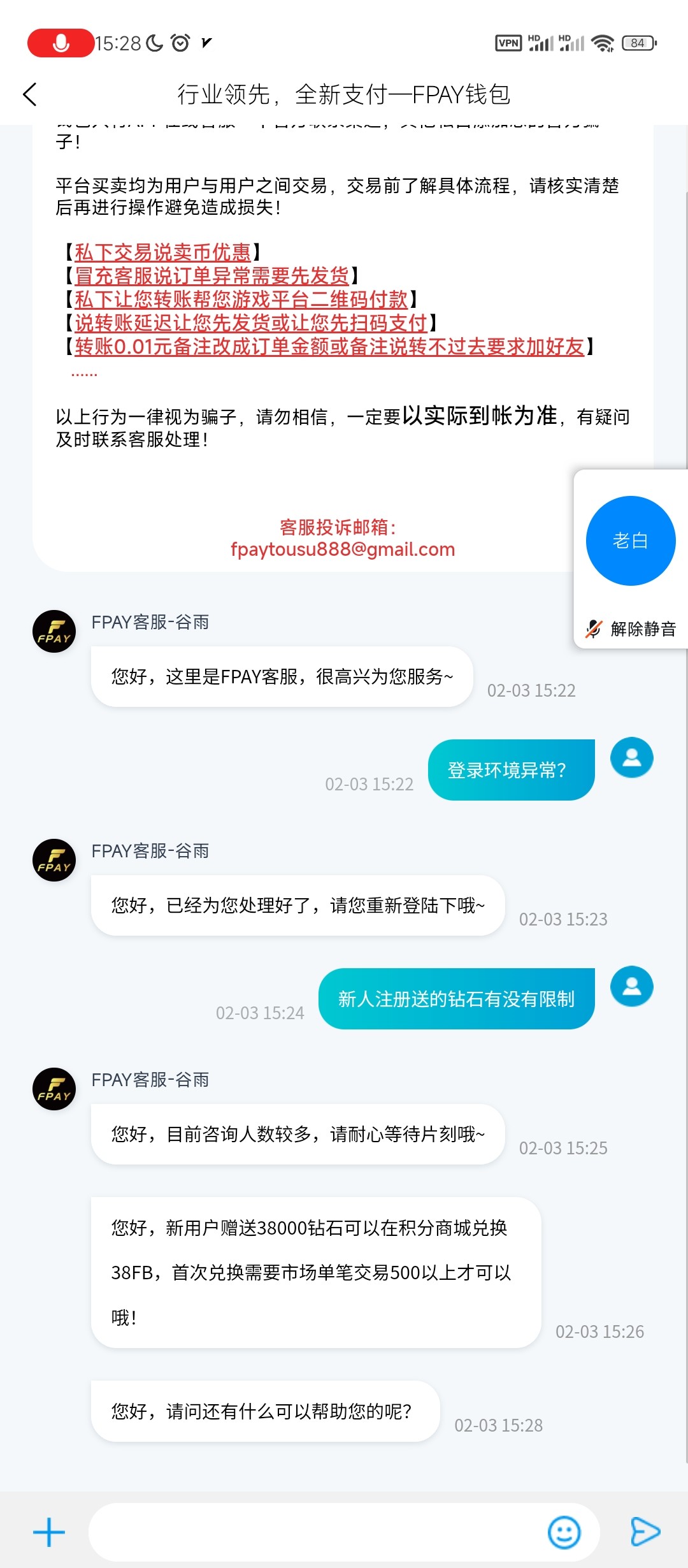Open the link 冒充客服说订单异常需要先发货
688x1568 pixels.
(x=211, y=276)
